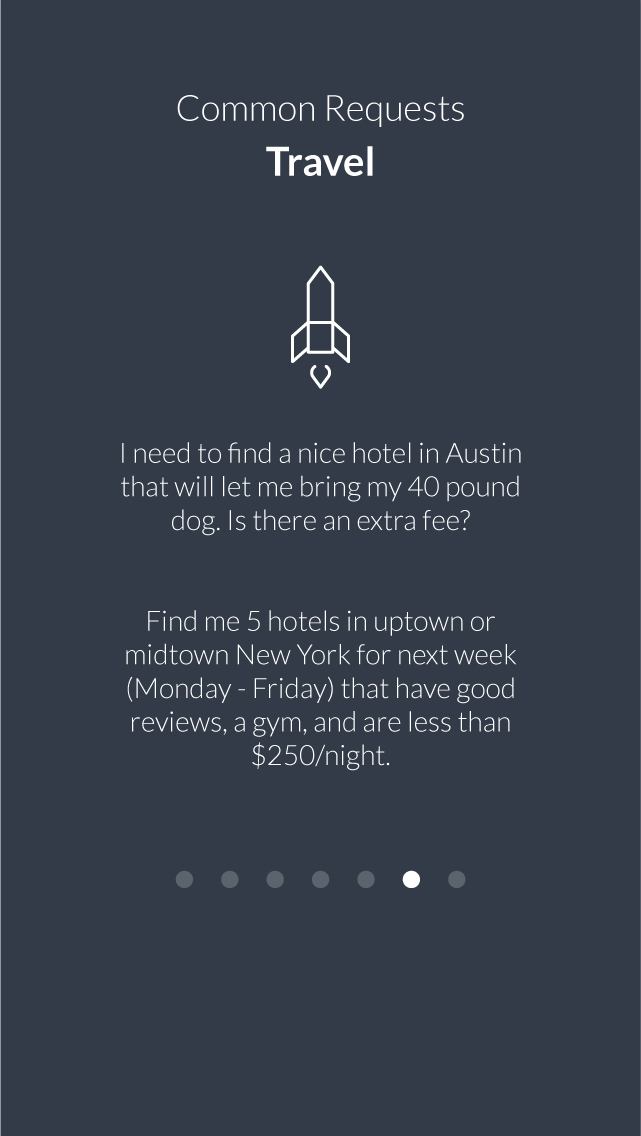Select the third page indicator dot
641x1136 pixels.
tap(275, 879)
